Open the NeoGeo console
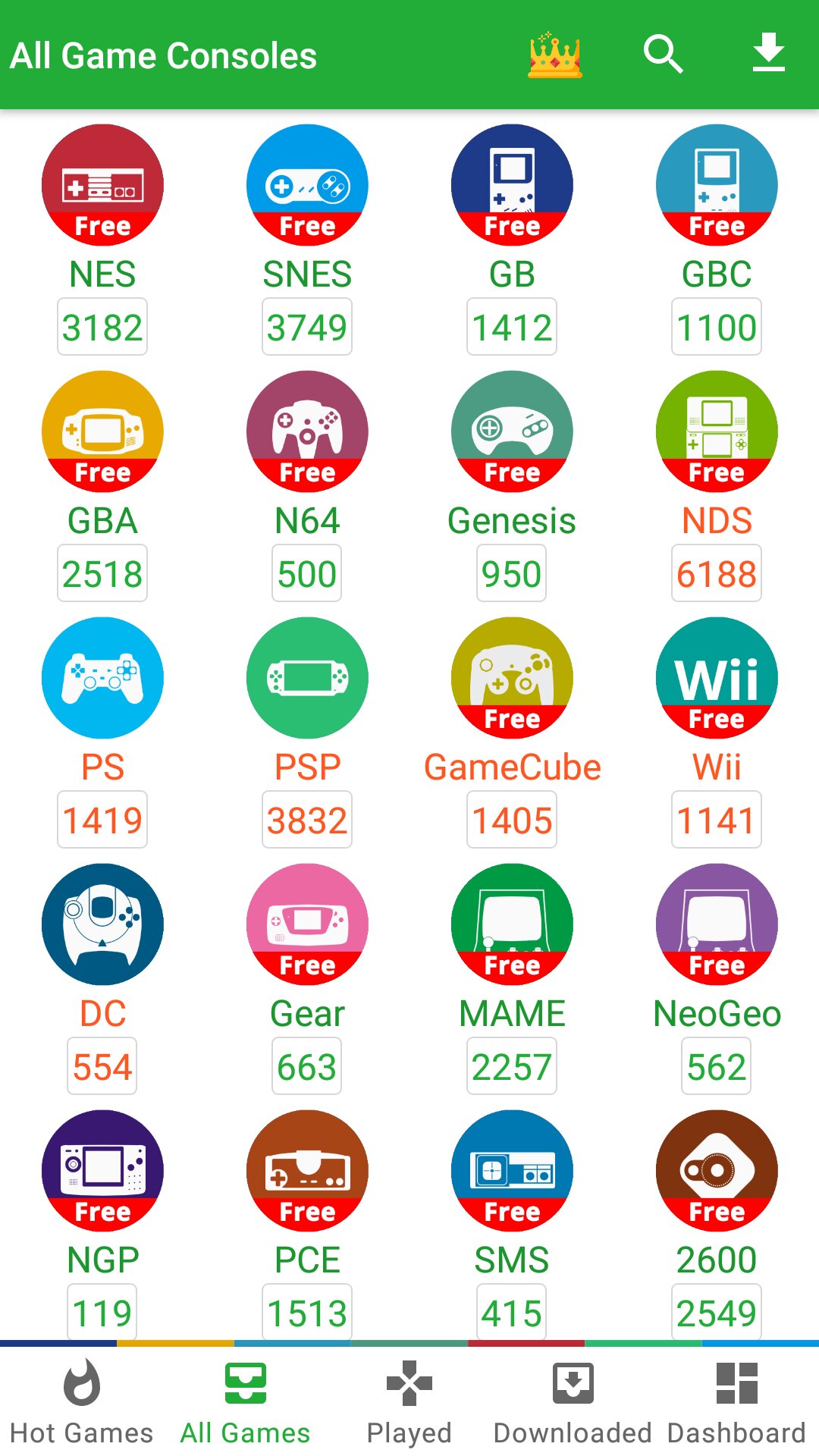The height and width of the screenshot is (1456, 819). tap(717, 924)
